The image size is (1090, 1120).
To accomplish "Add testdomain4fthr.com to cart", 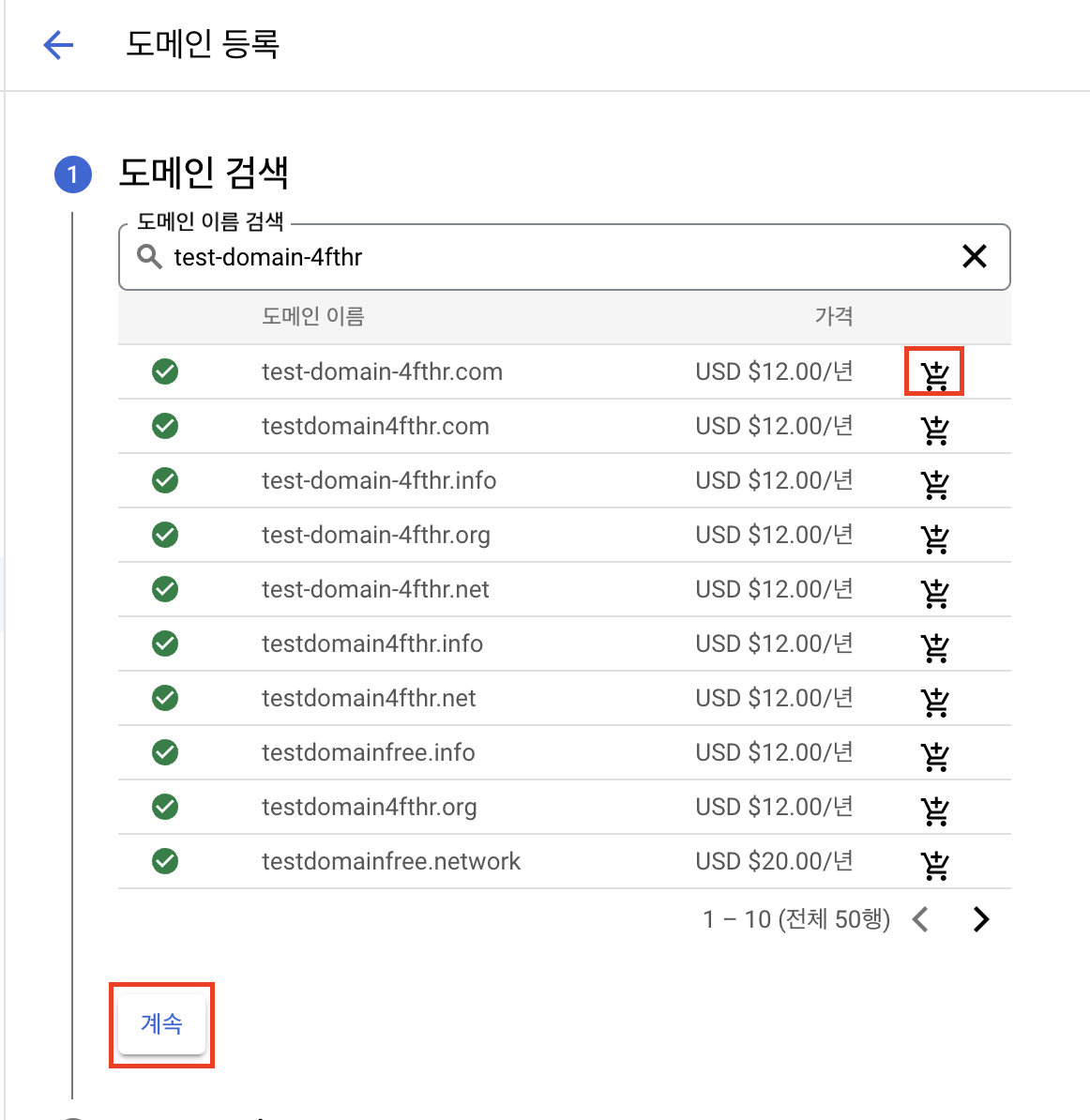I will pos(935,429).
